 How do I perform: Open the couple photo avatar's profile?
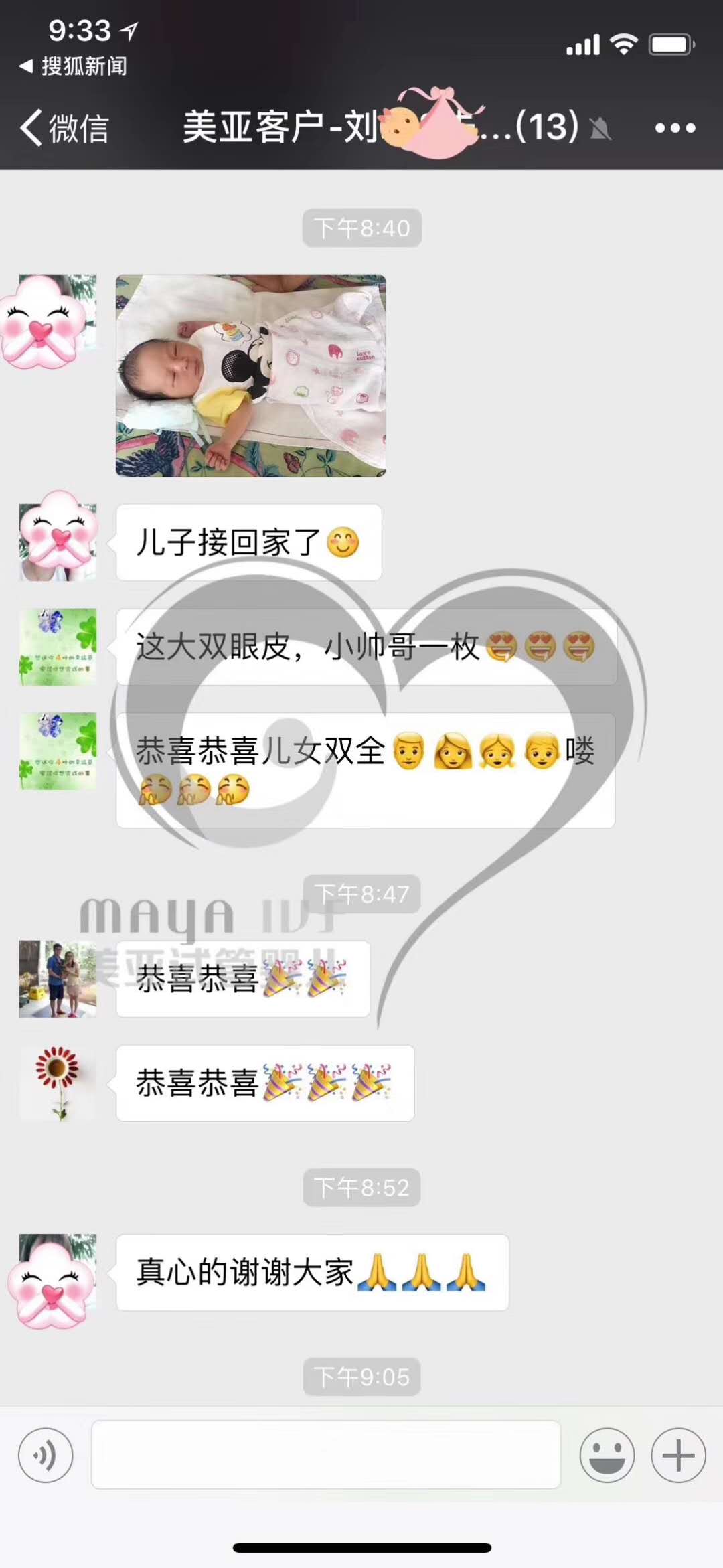click(x=58, y=978)
